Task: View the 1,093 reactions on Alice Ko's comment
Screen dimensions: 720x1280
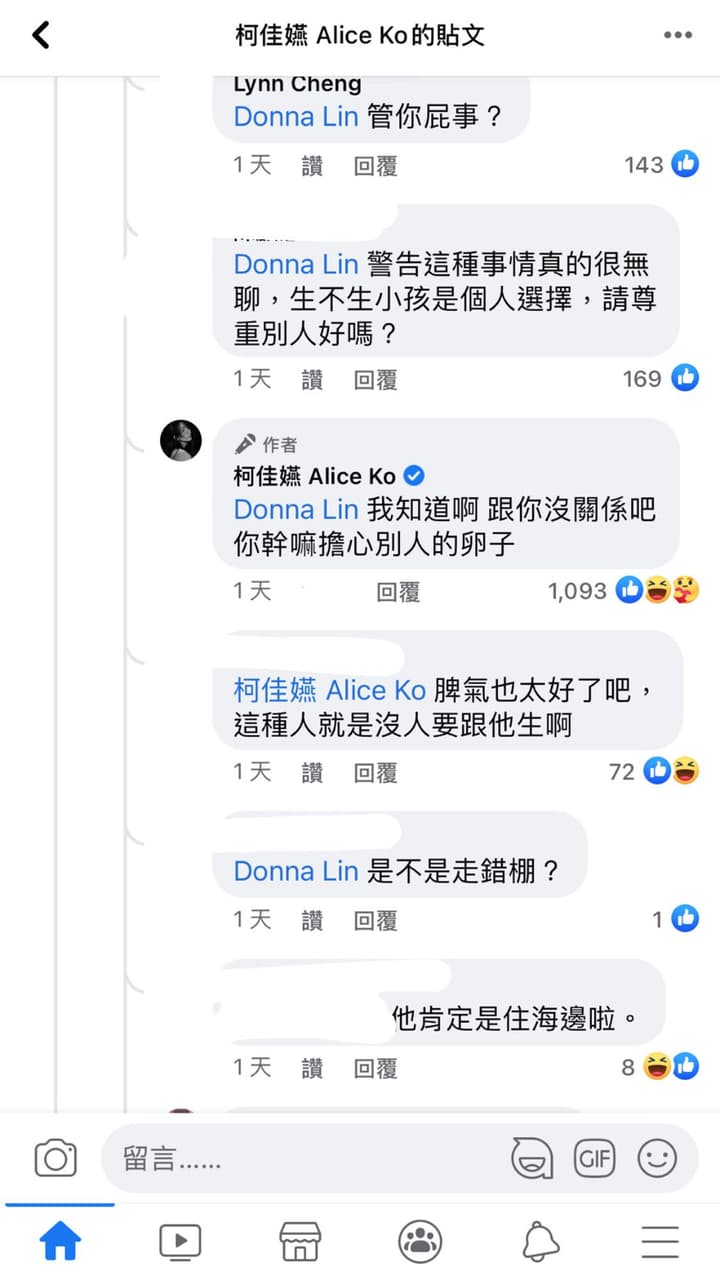Action: pos(623,591)
